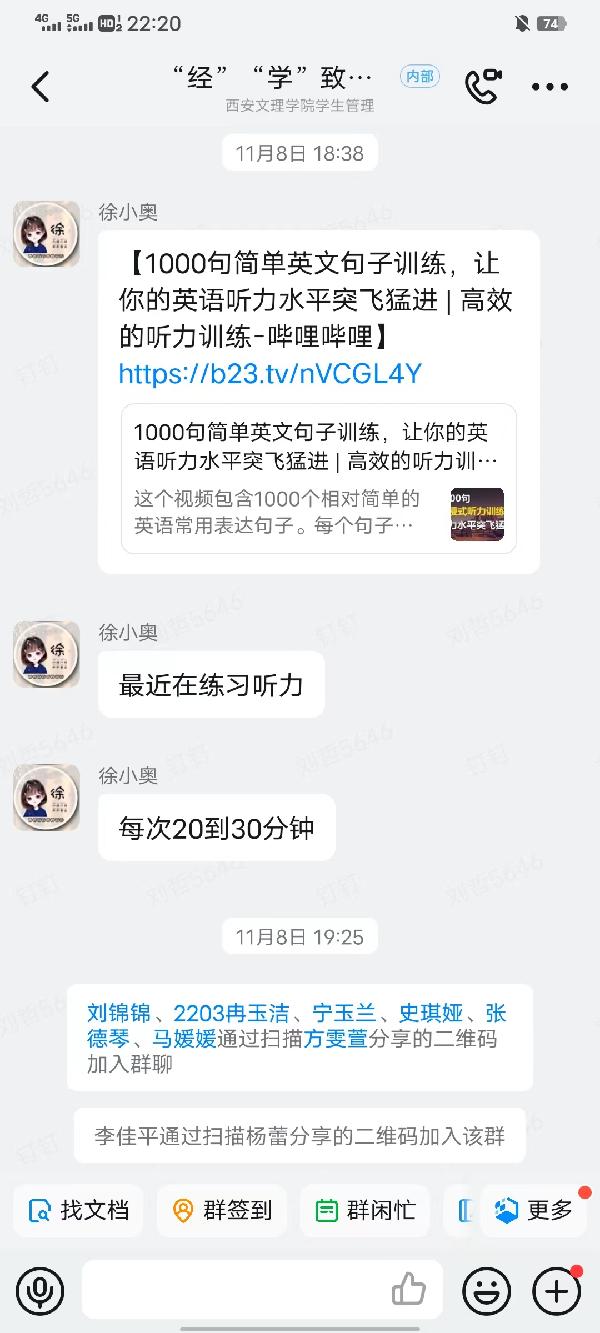Send a thumbs-up reaction
Viewport: 600px width, 1333px height.
408,1291
